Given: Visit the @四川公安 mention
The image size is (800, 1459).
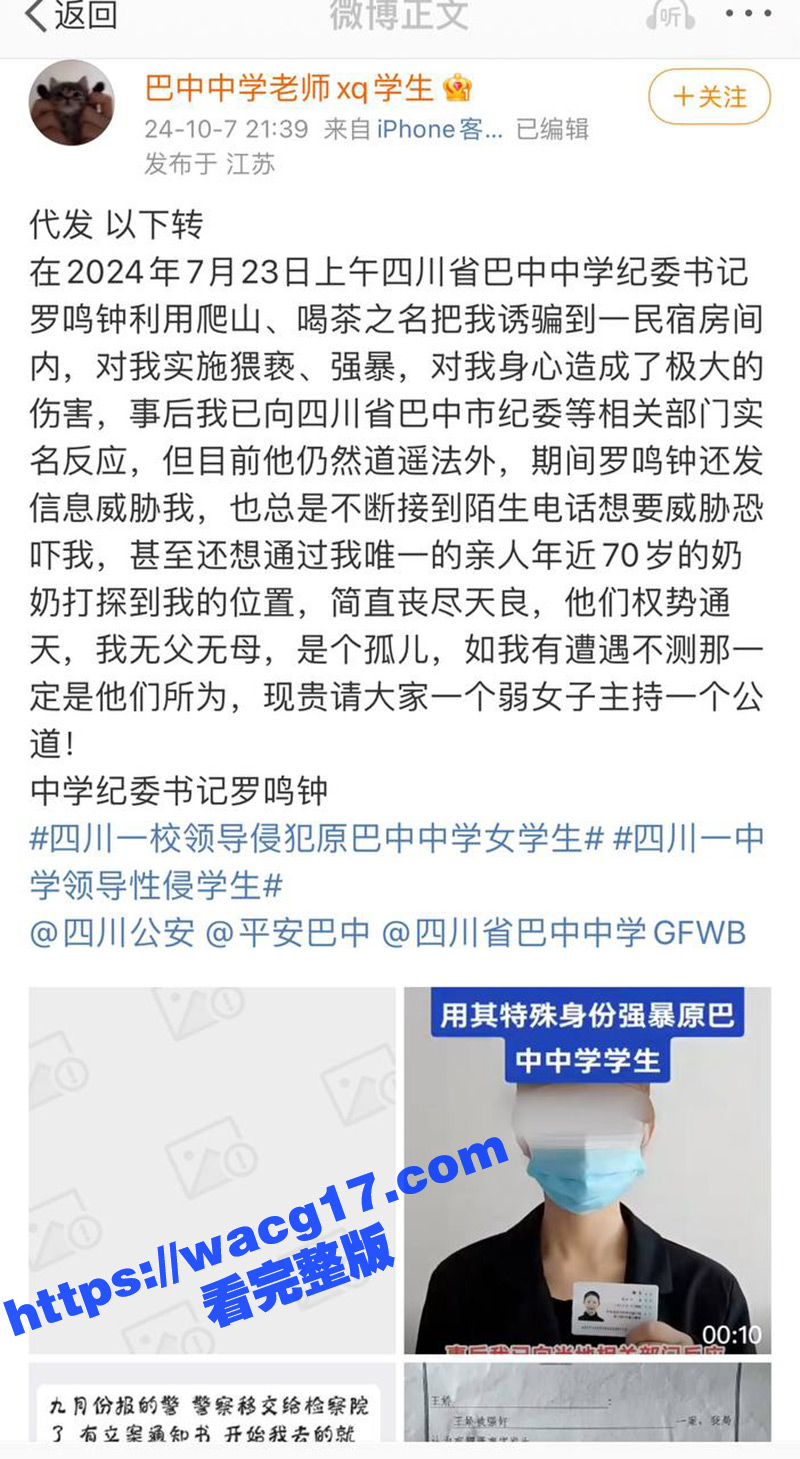Looking at the screenshot, I should (x=112, y=932).
